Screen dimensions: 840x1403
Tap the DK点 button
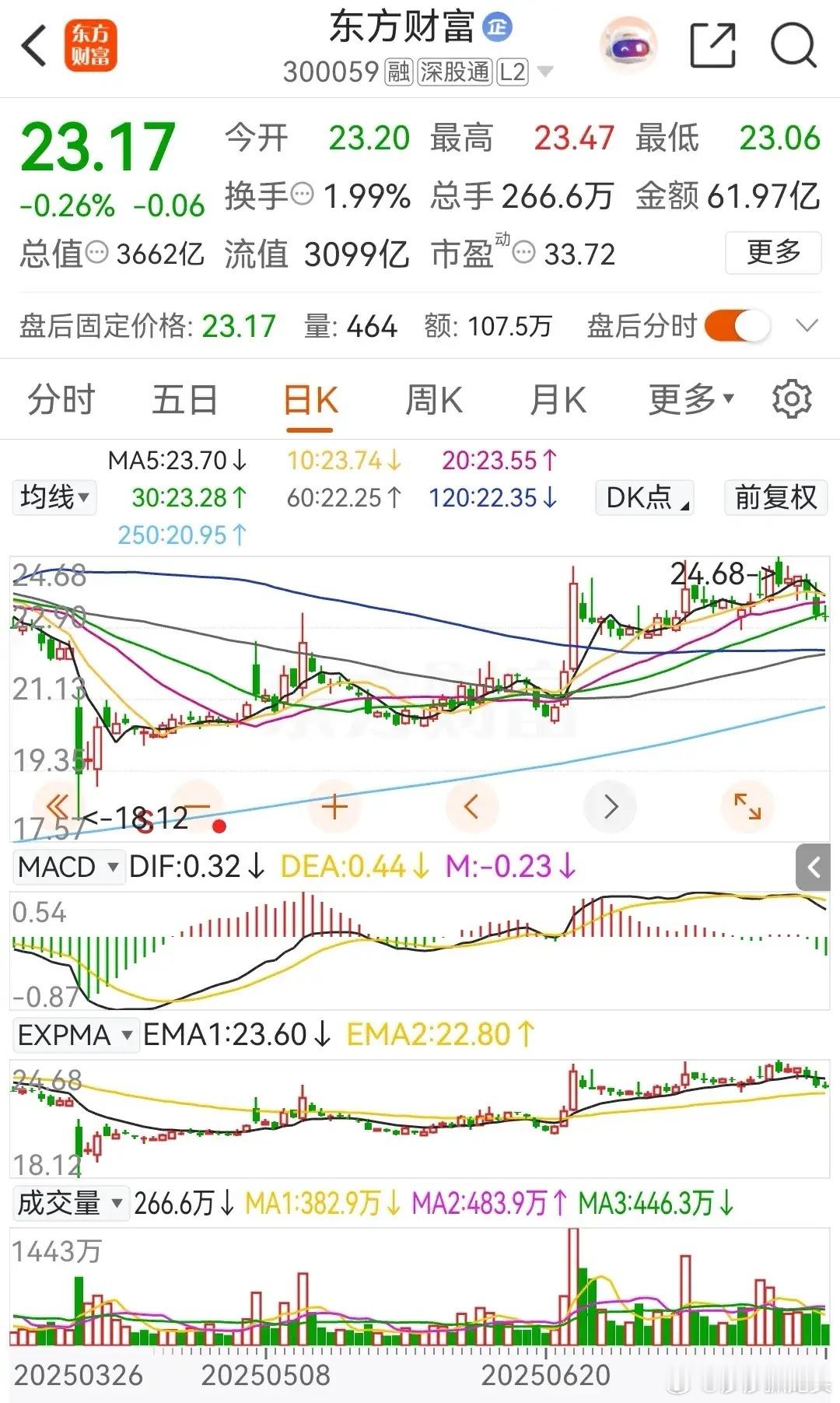(x=645, y=496)
